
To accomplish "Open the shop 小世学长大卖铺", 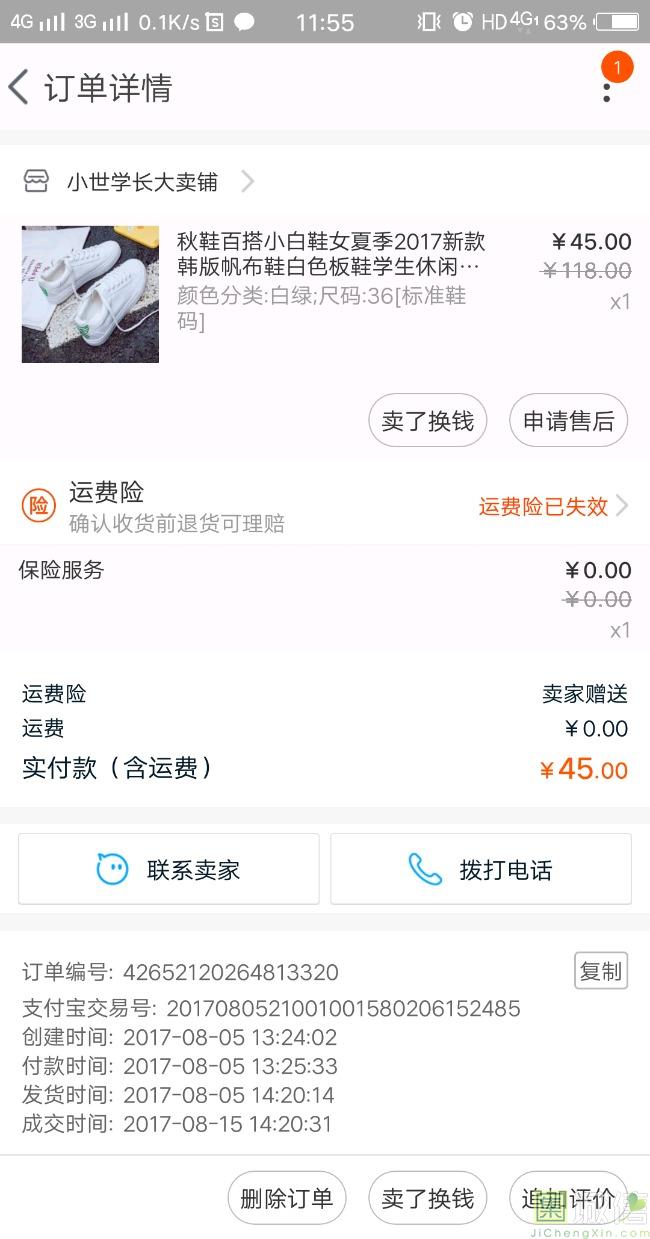I will click(x=141, y=182).
